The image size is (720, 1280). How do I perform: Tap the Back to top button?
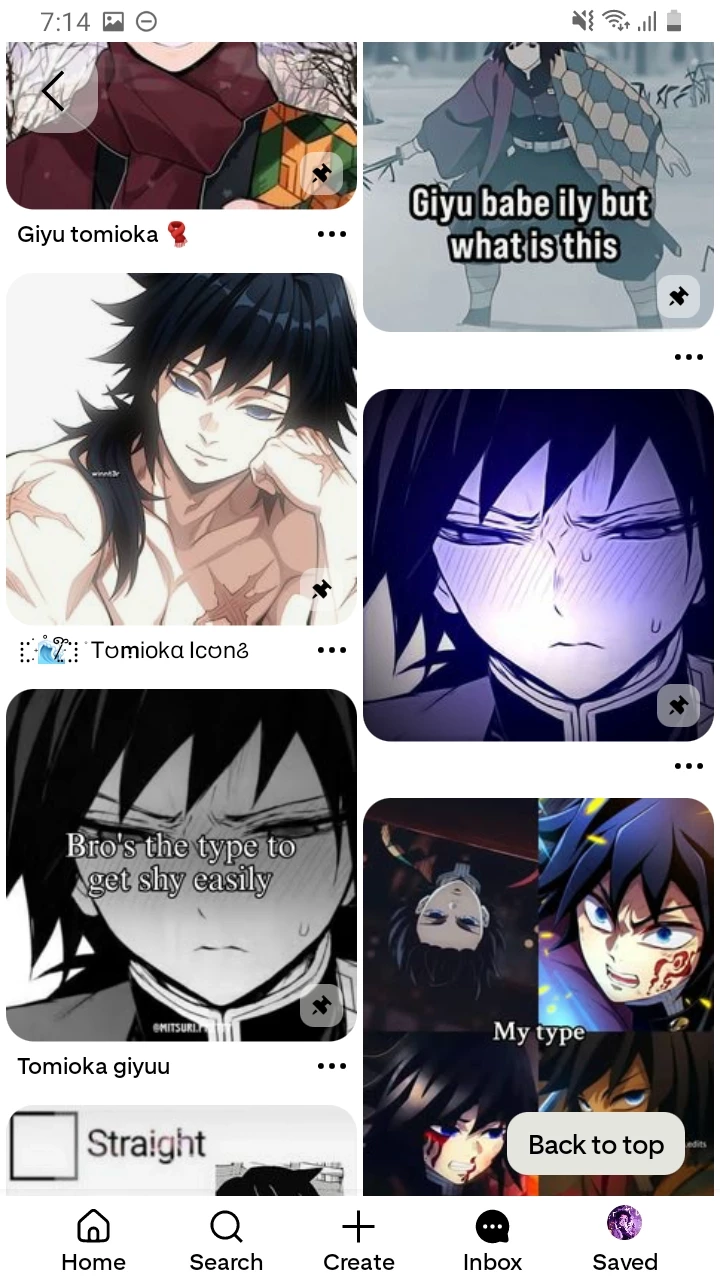[596, 1145]
